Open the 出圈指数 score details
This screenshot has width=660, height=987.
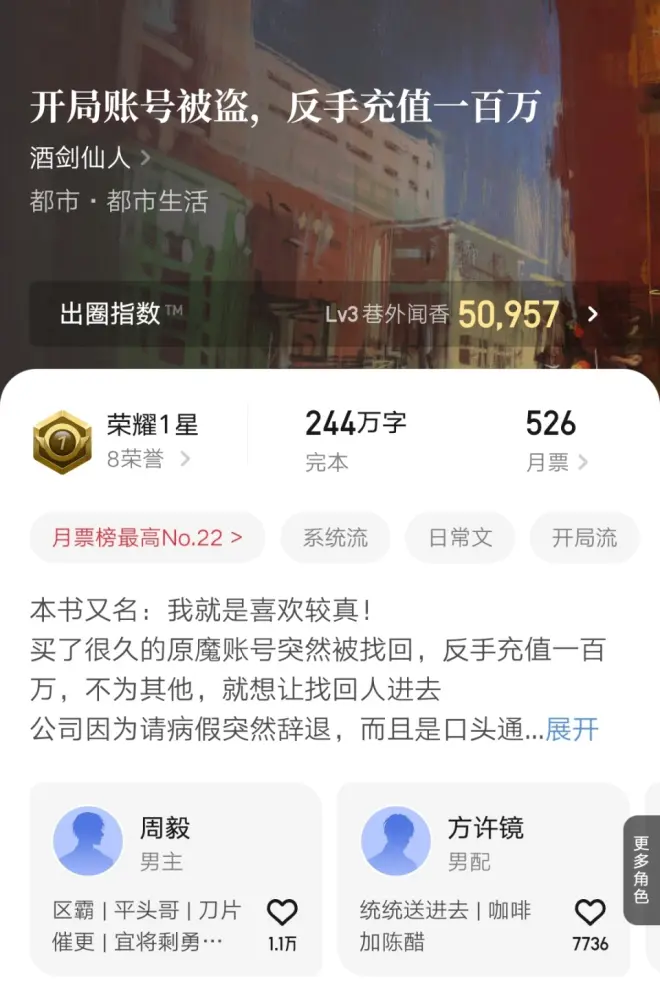[x=330, y=314]
